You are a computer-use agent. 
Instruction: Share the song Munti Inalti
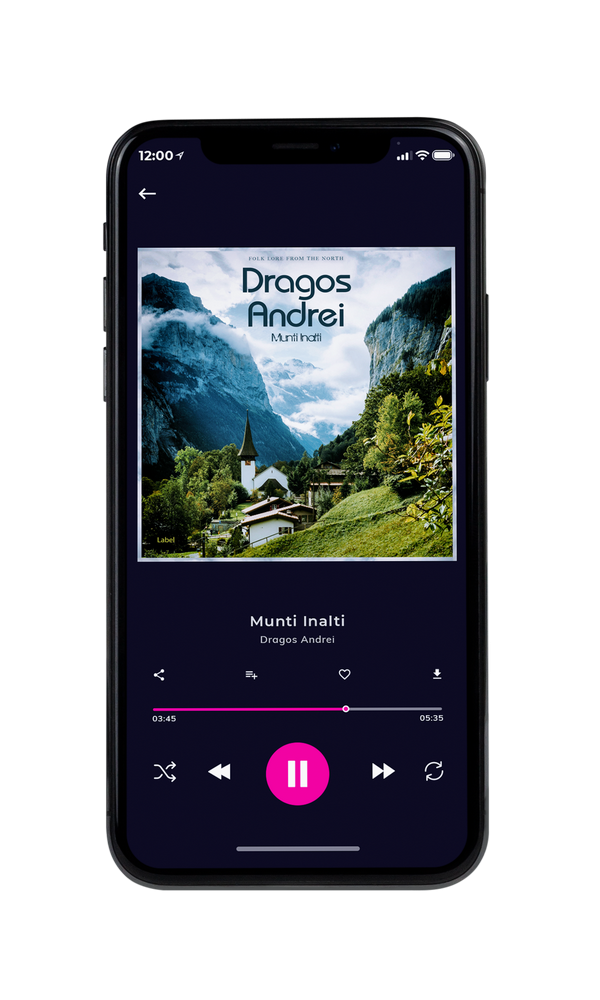click(159, 675)
